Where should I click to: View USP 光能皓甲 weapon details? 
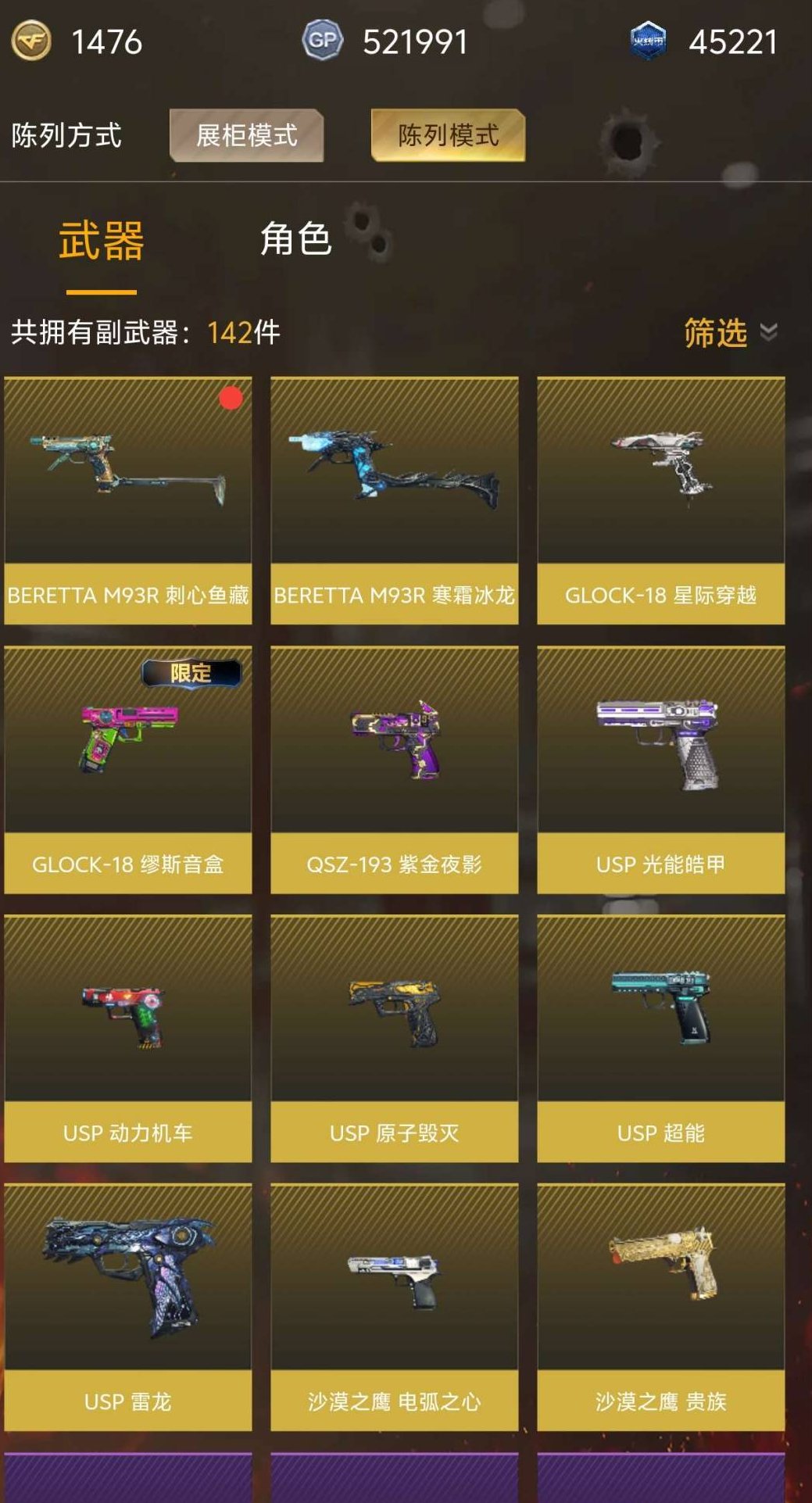(661, 770)
